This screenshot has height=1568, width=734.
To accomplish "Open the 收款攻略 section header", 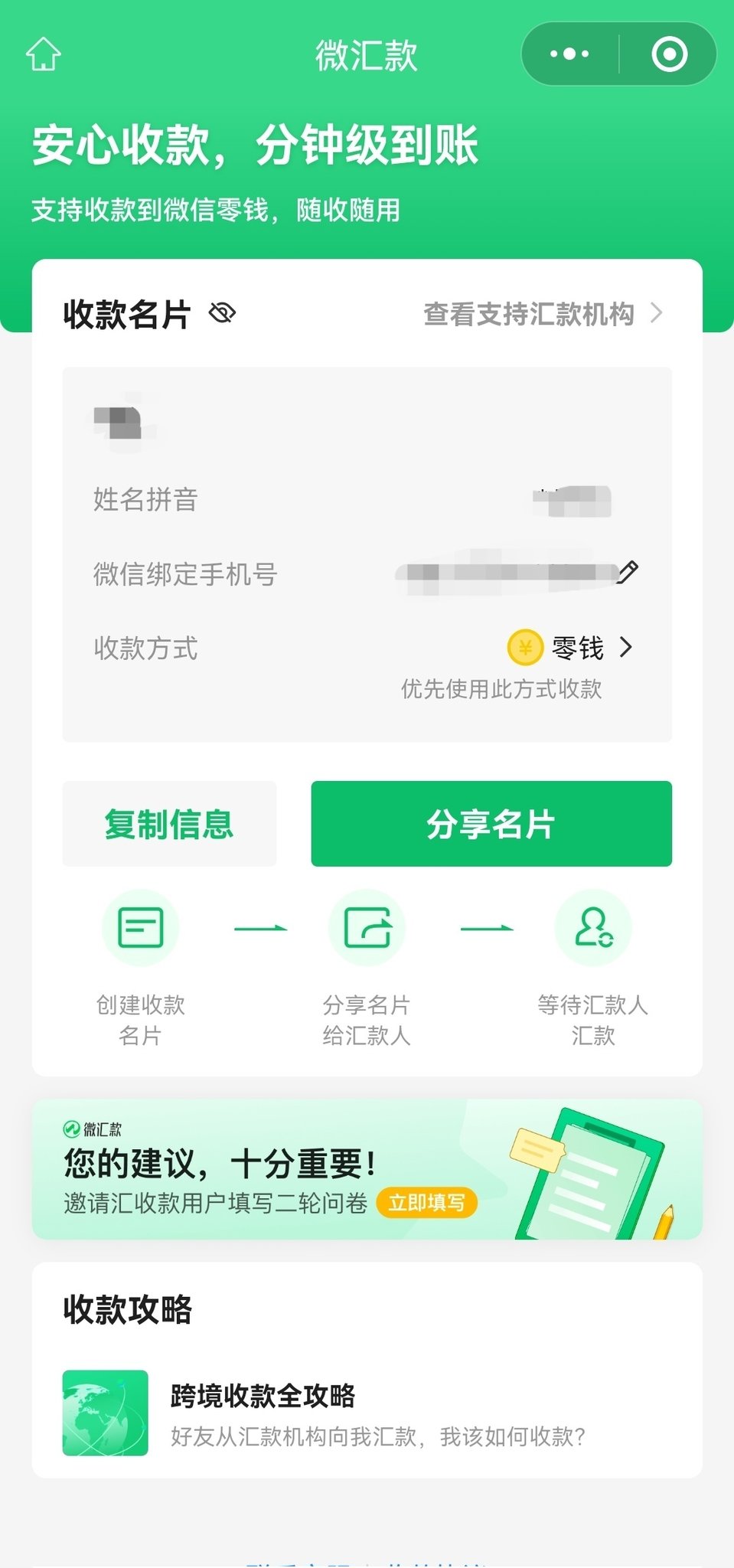I will click(127, 1306).
